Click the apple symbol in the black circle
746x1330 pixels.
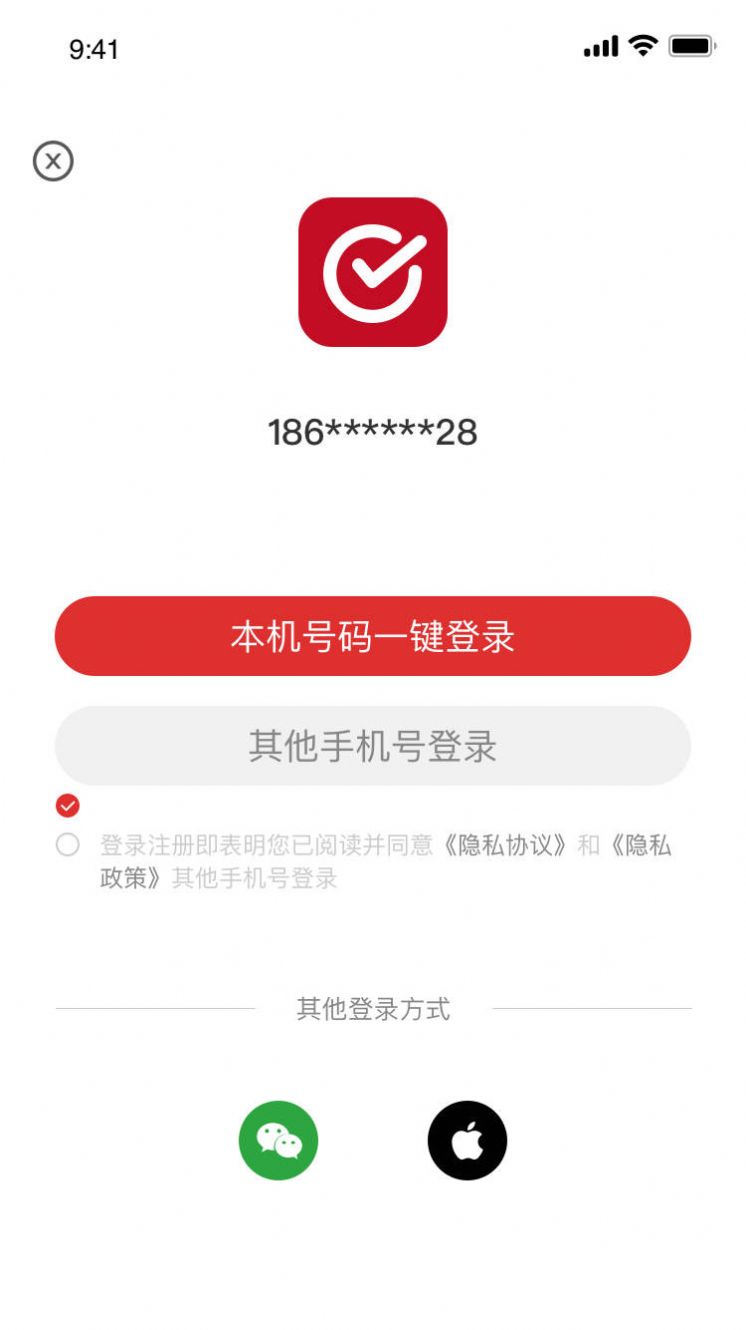click(466, 1140)
